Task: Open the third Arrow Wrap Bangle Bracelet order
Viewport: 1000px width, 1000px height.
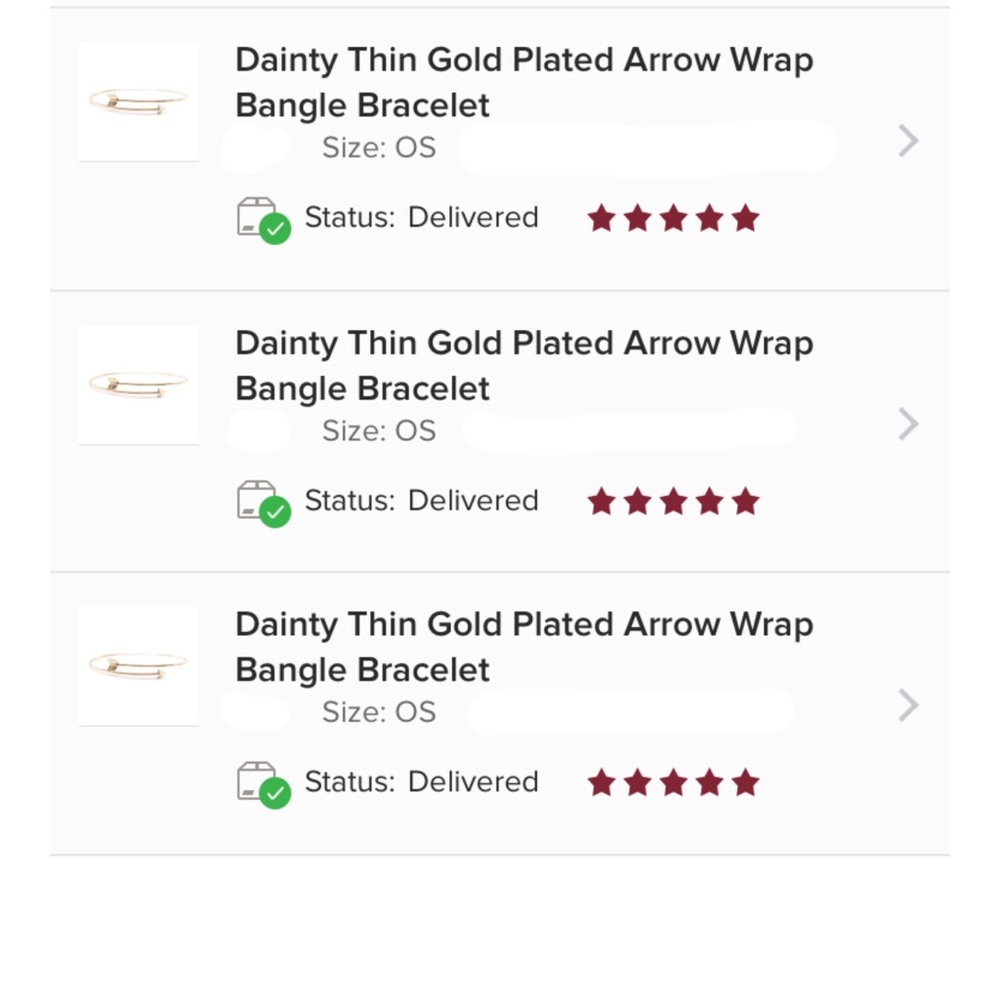Action: tap(907, 705)
